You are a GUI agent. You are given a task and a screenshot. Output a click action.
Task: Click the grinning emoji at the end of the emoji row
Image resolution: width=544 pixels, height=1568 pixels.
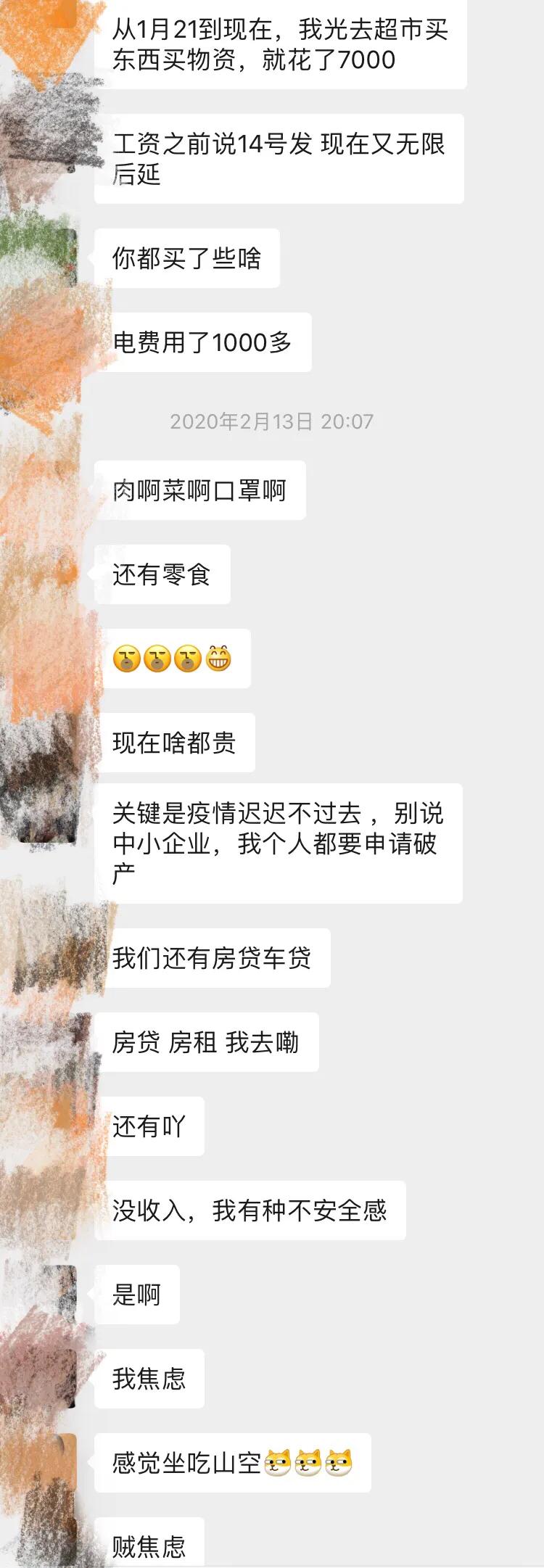click(216, 659)
